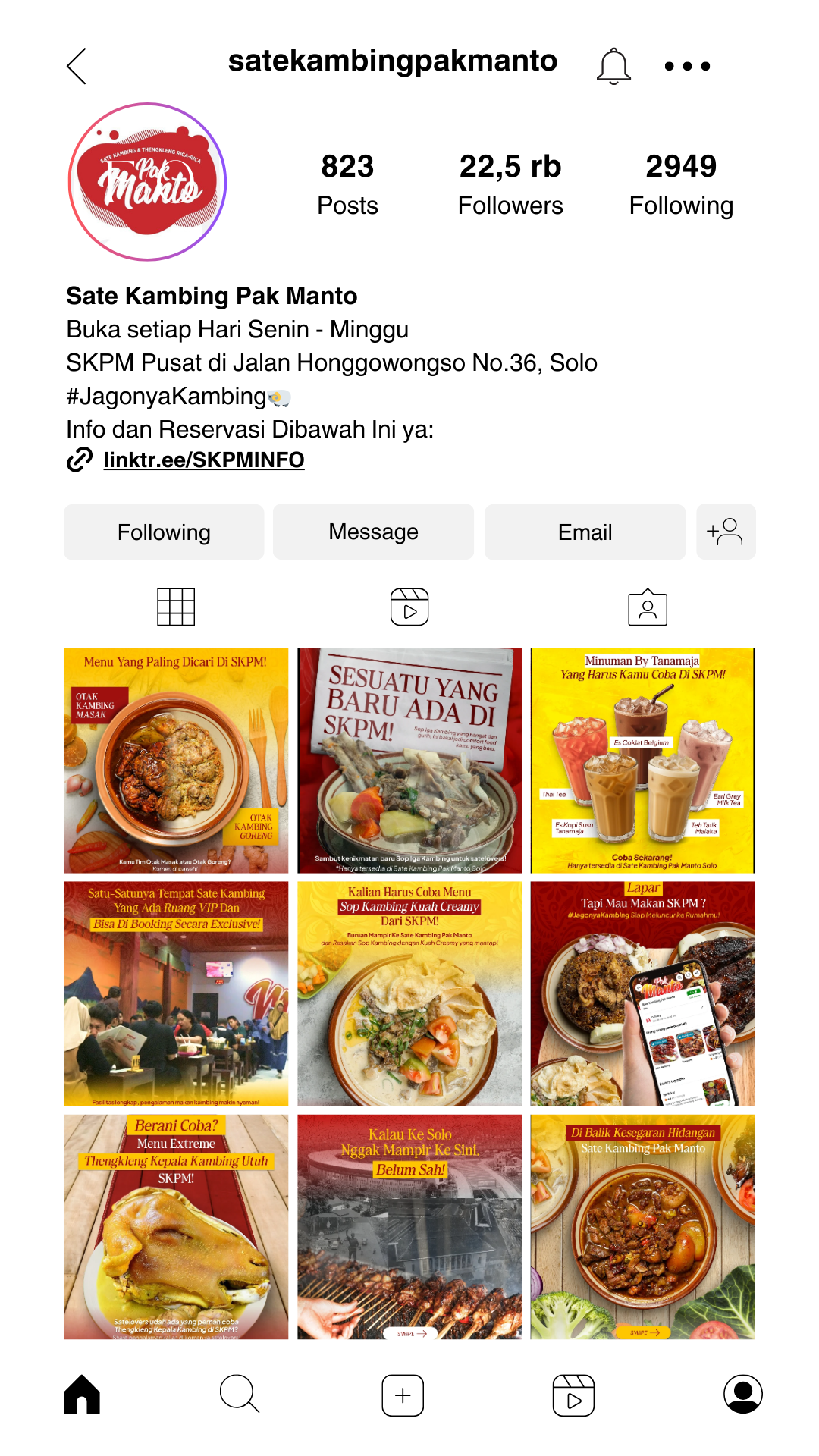
Task: Switch to the Reels tab on profile
Action: (x=409, y=607)
